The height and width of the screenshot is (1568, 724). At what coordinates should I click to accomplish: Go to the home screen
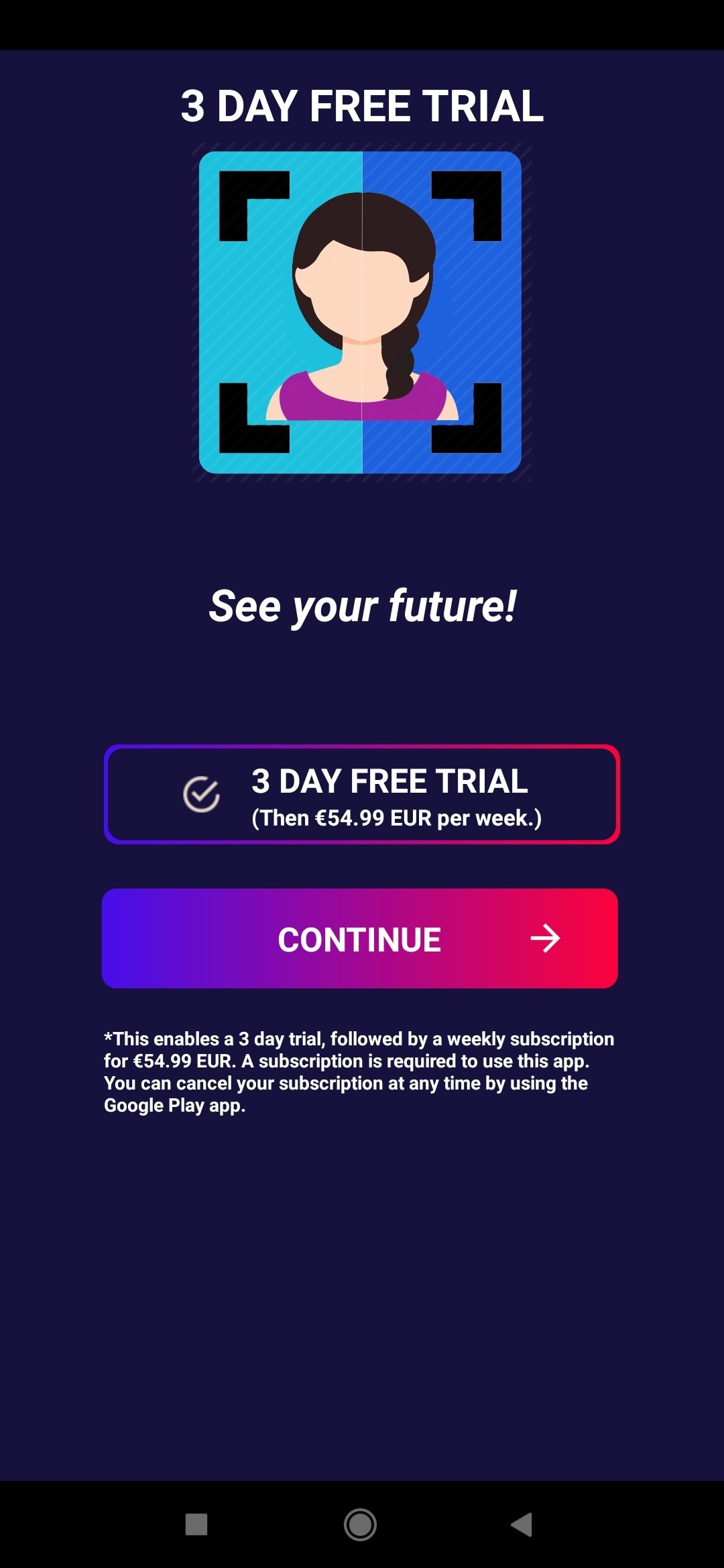click(360, 1524)
